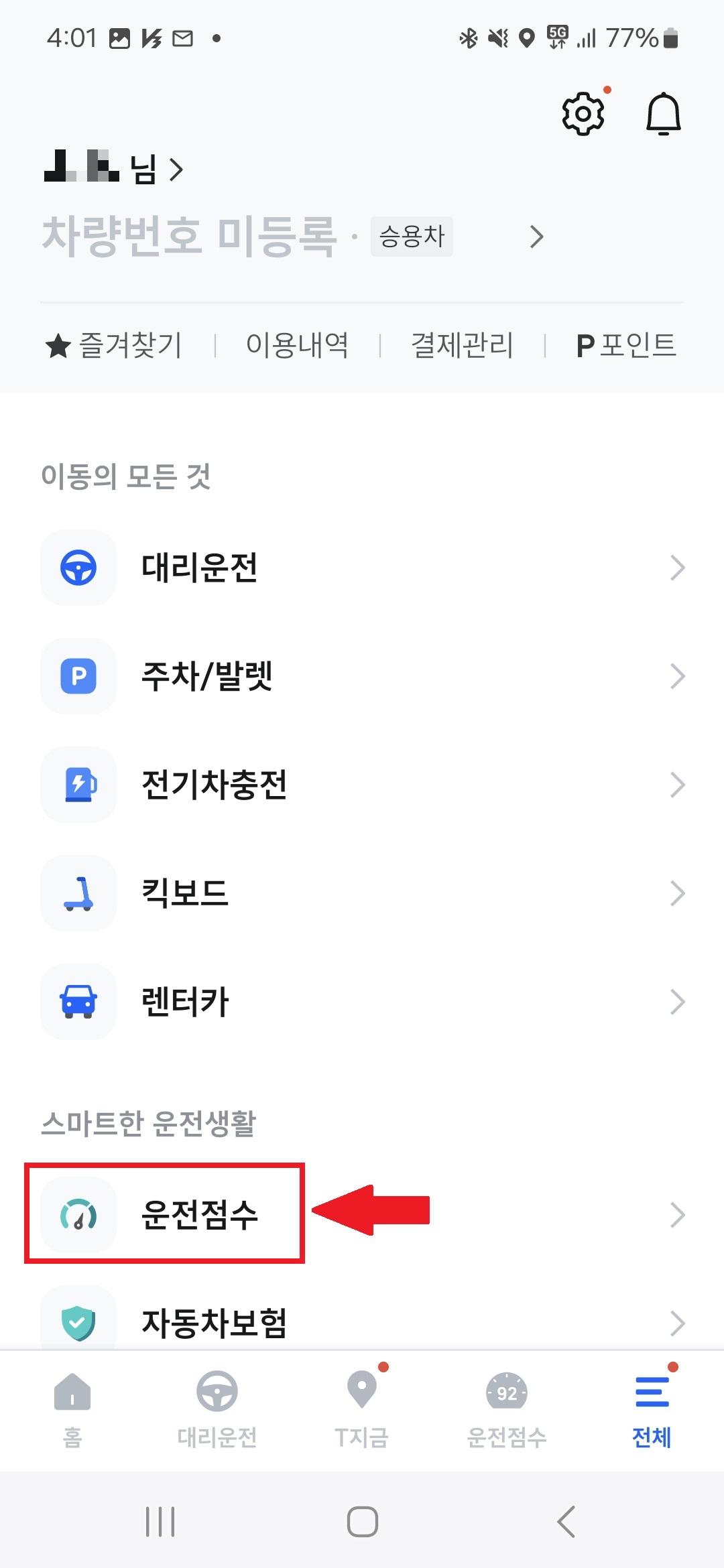
Task: Expand the 렌터카 row chevron
Action: (676, 1002)
